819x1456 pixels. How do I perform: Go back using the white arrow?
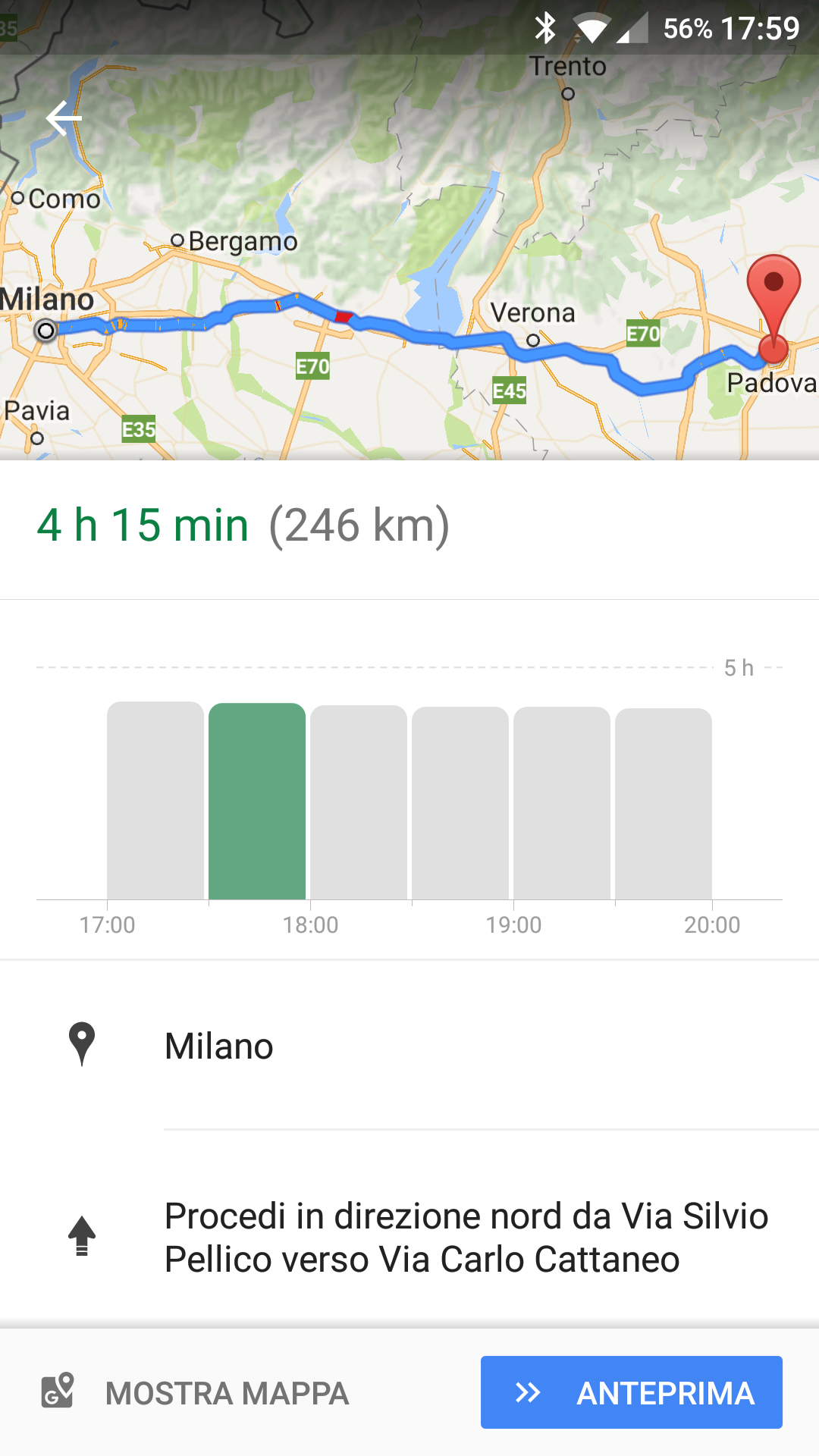coord(64,118)
